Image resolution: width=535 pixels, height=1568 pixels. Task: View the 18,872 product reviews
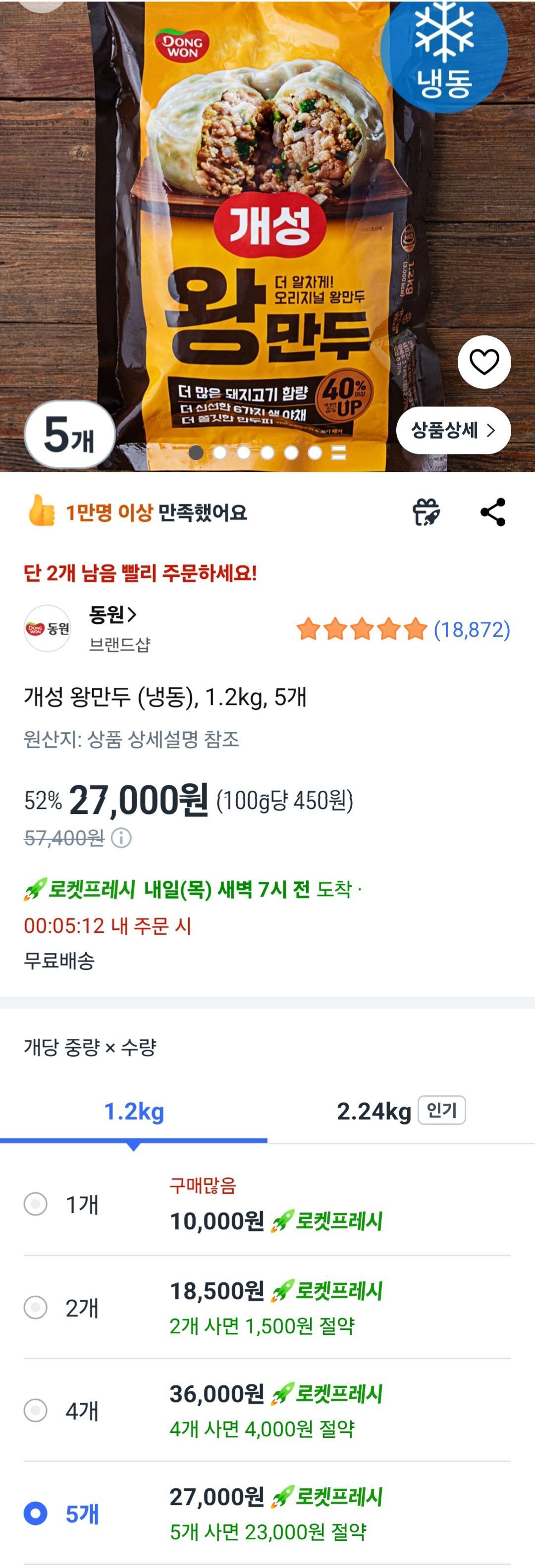(x=471, y=629)
